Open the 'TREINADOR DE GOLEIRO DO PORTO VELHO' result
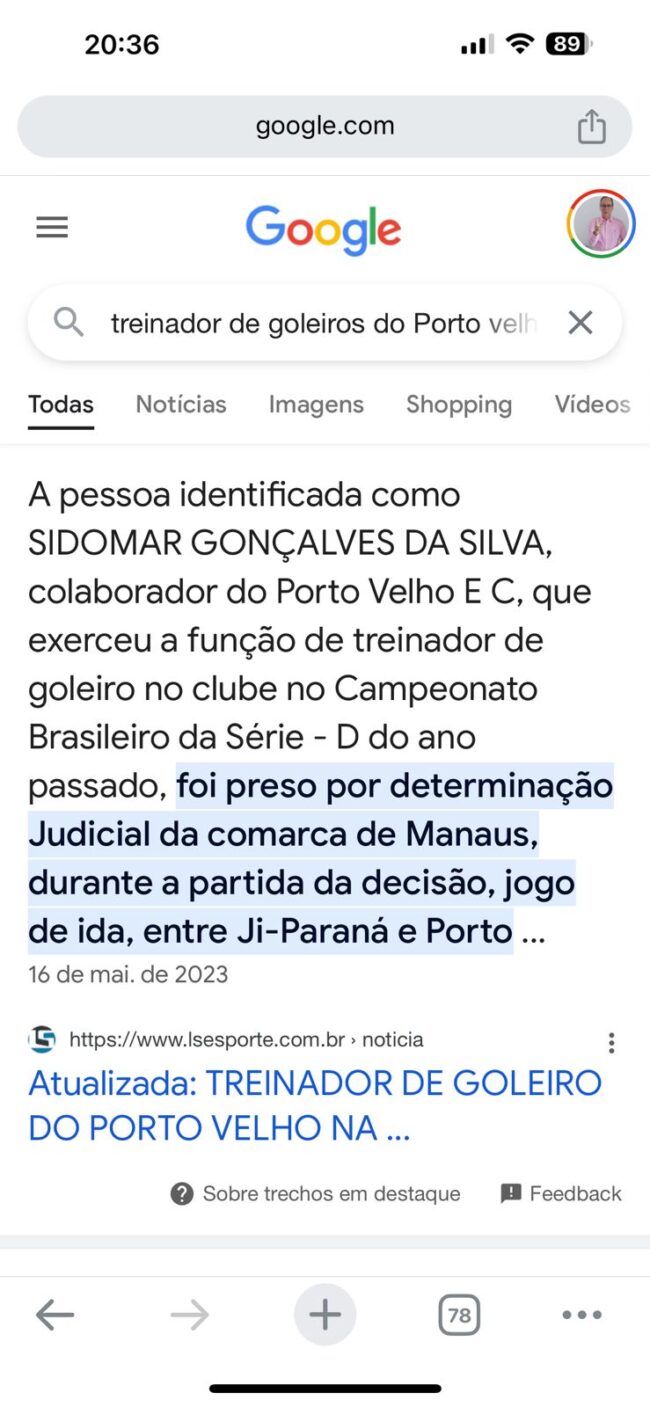 click(315, 1105)
